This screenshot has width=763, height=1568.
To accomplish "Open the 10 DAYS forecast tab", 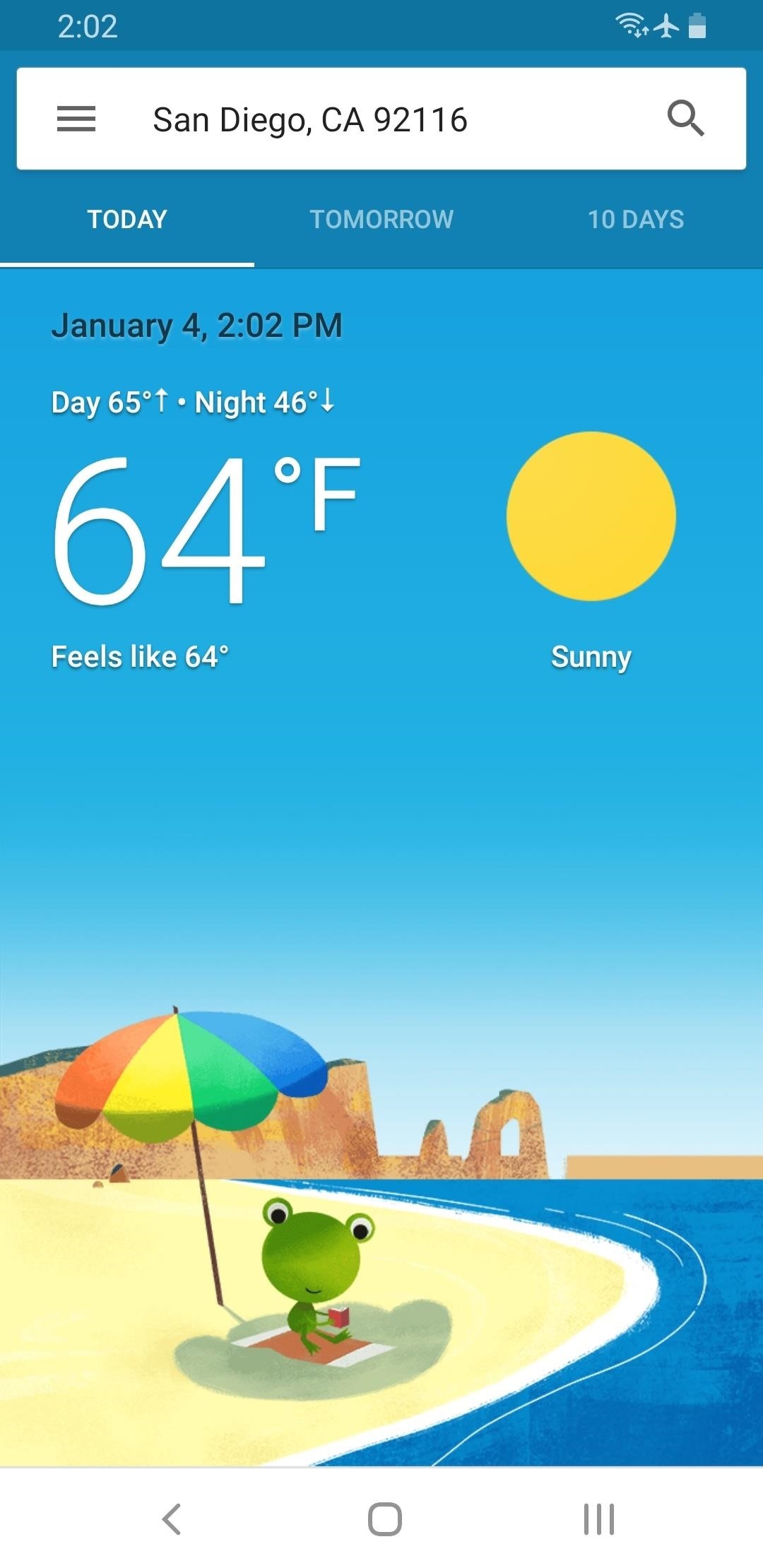I will [x=636, y=219].
